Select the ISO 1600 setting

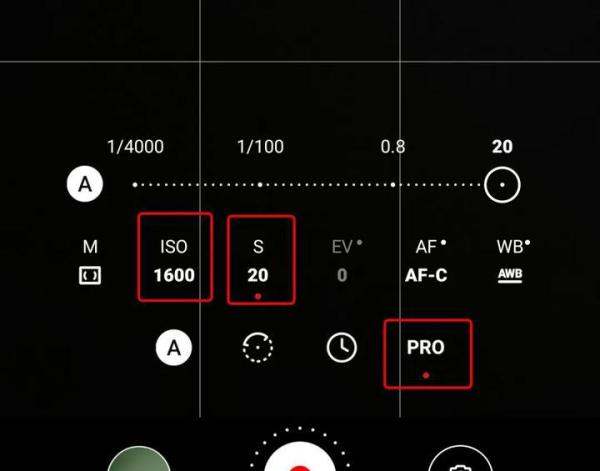174,260
